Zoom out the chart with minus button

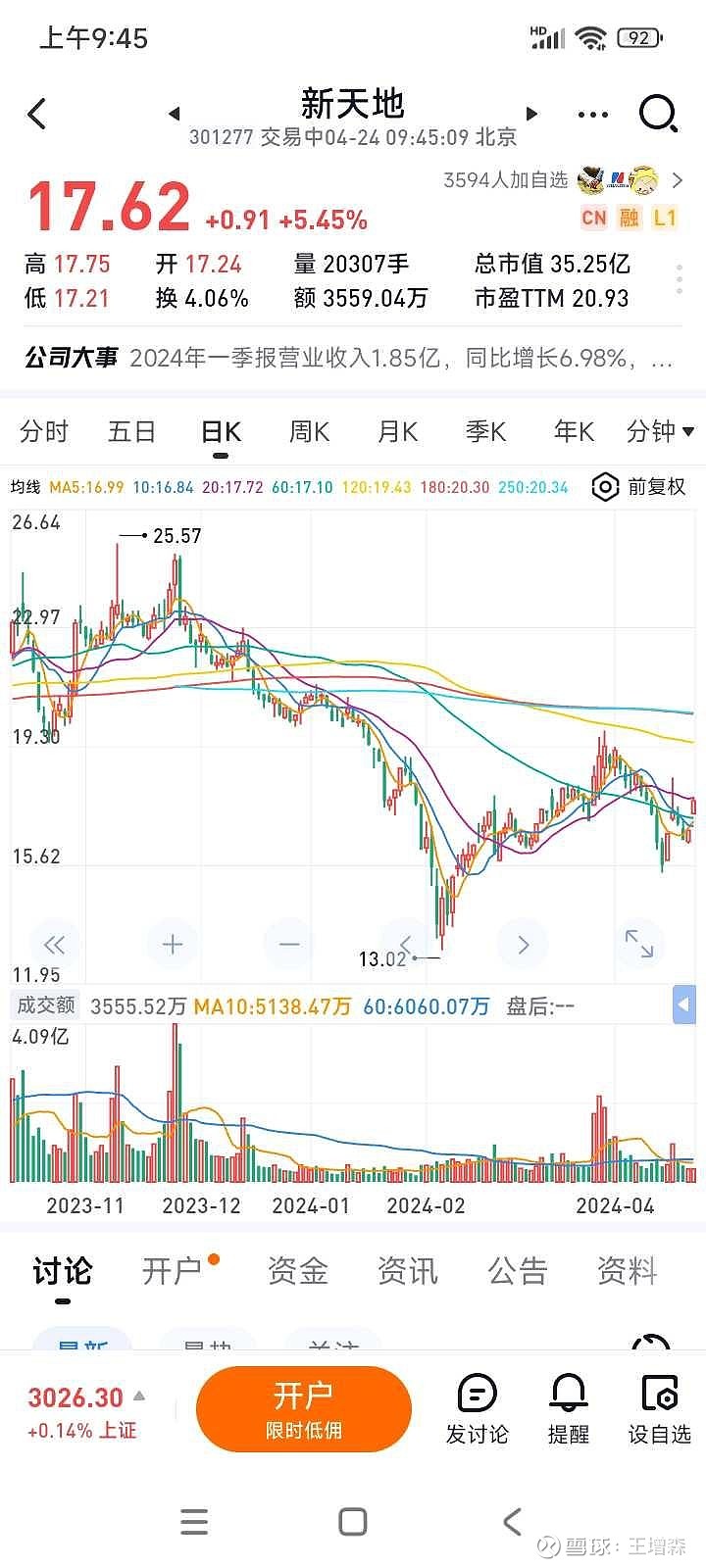(289, 944)
